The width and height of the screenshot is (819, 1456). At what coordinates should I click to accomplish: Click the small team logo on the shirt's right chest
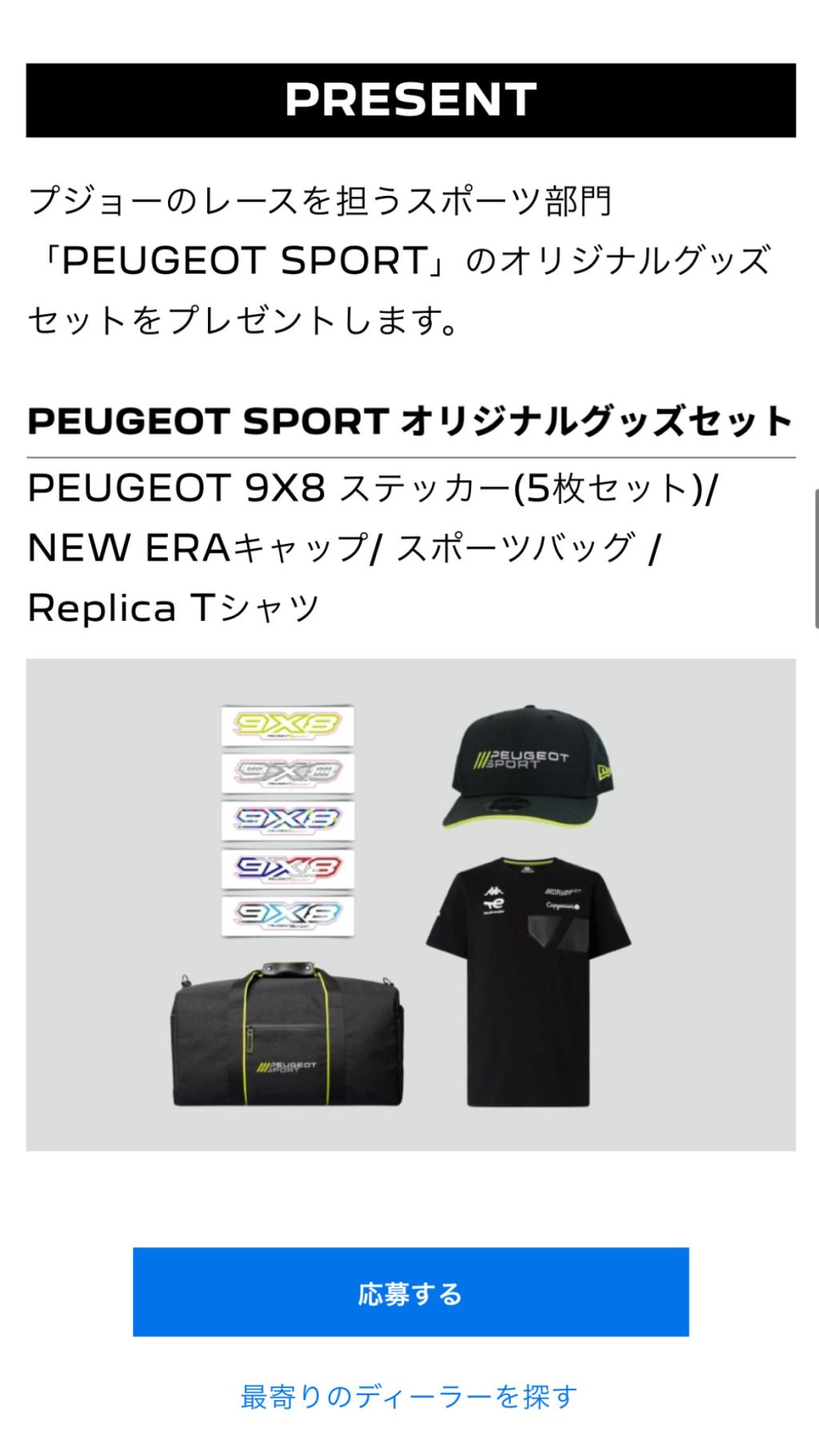click(x=562, y=891)
